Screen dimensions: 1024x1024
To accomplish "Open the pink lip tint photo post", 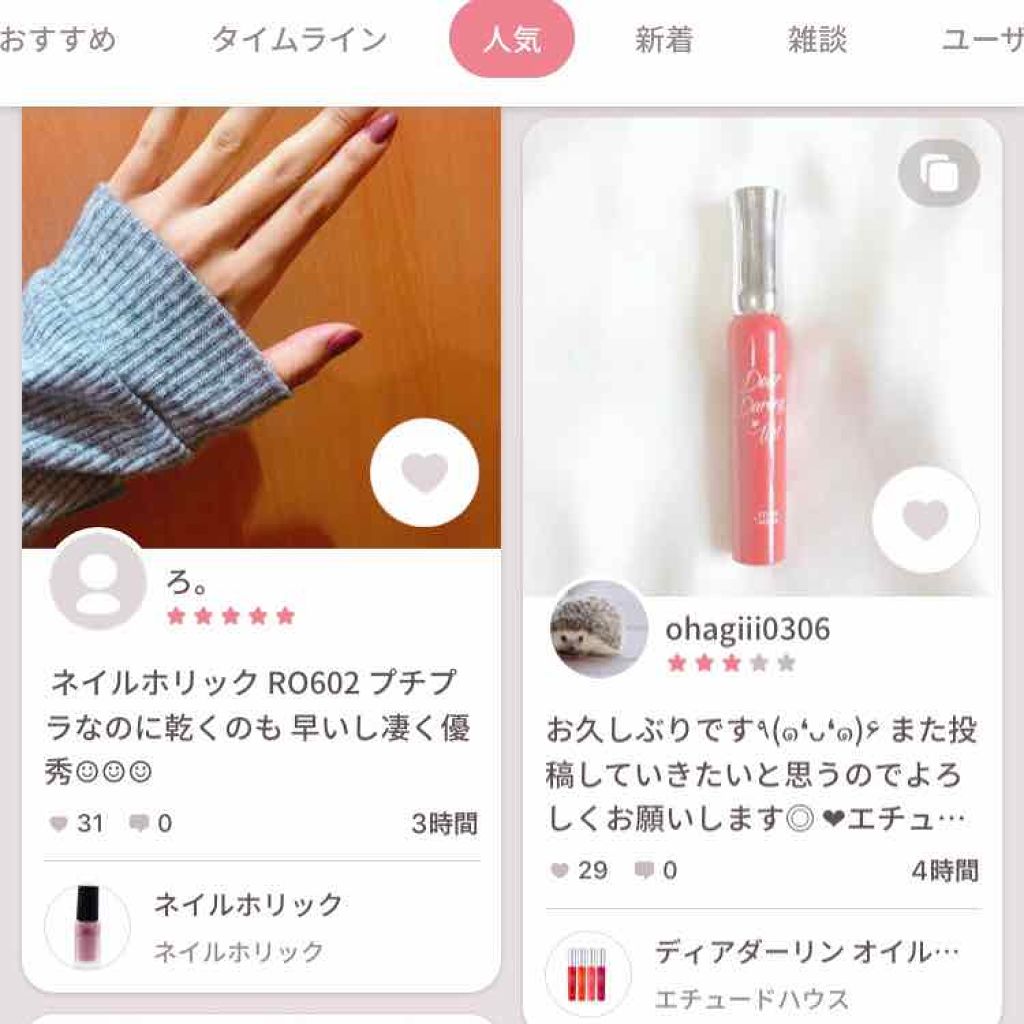I will pos(762,357).
